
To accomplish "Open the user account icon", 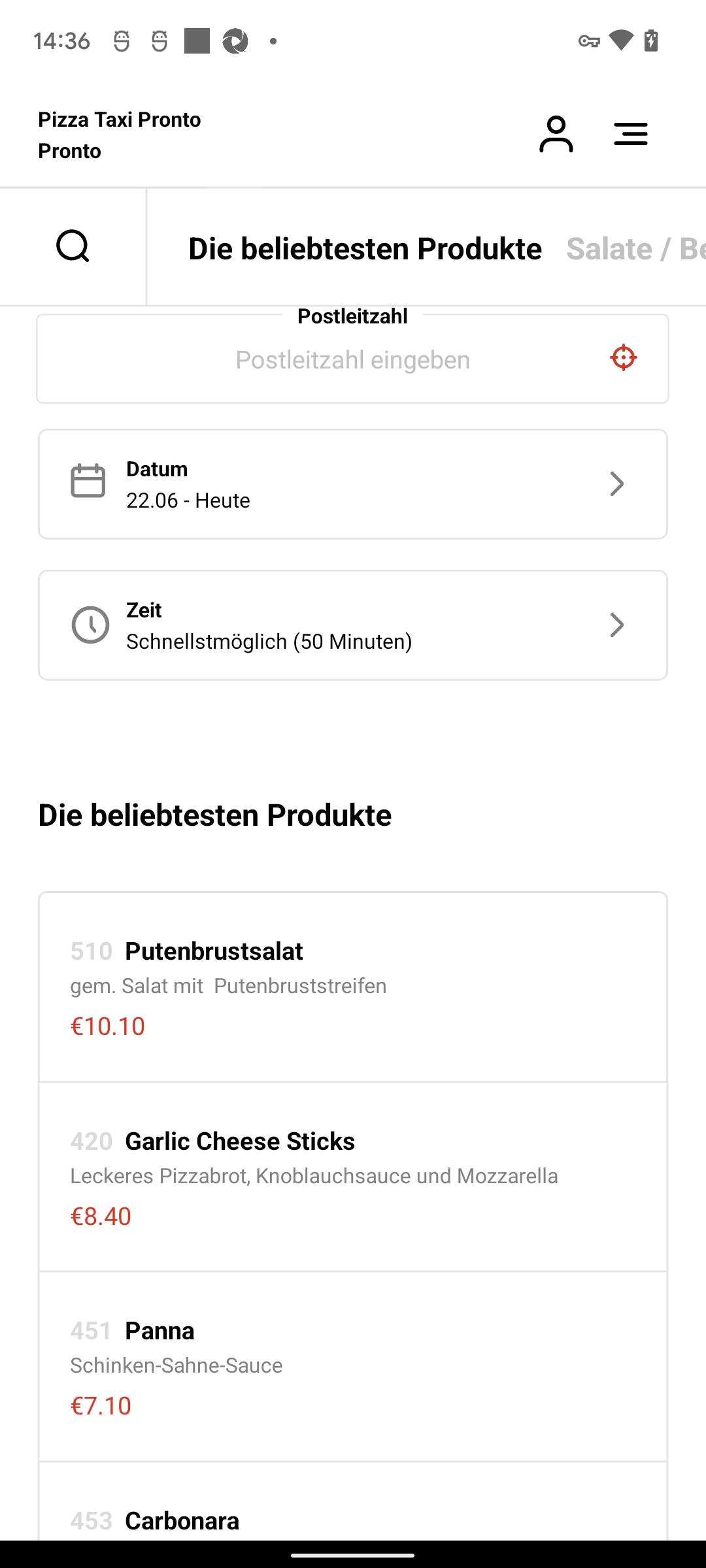I will pyautogui.click(x=556, y=135).
